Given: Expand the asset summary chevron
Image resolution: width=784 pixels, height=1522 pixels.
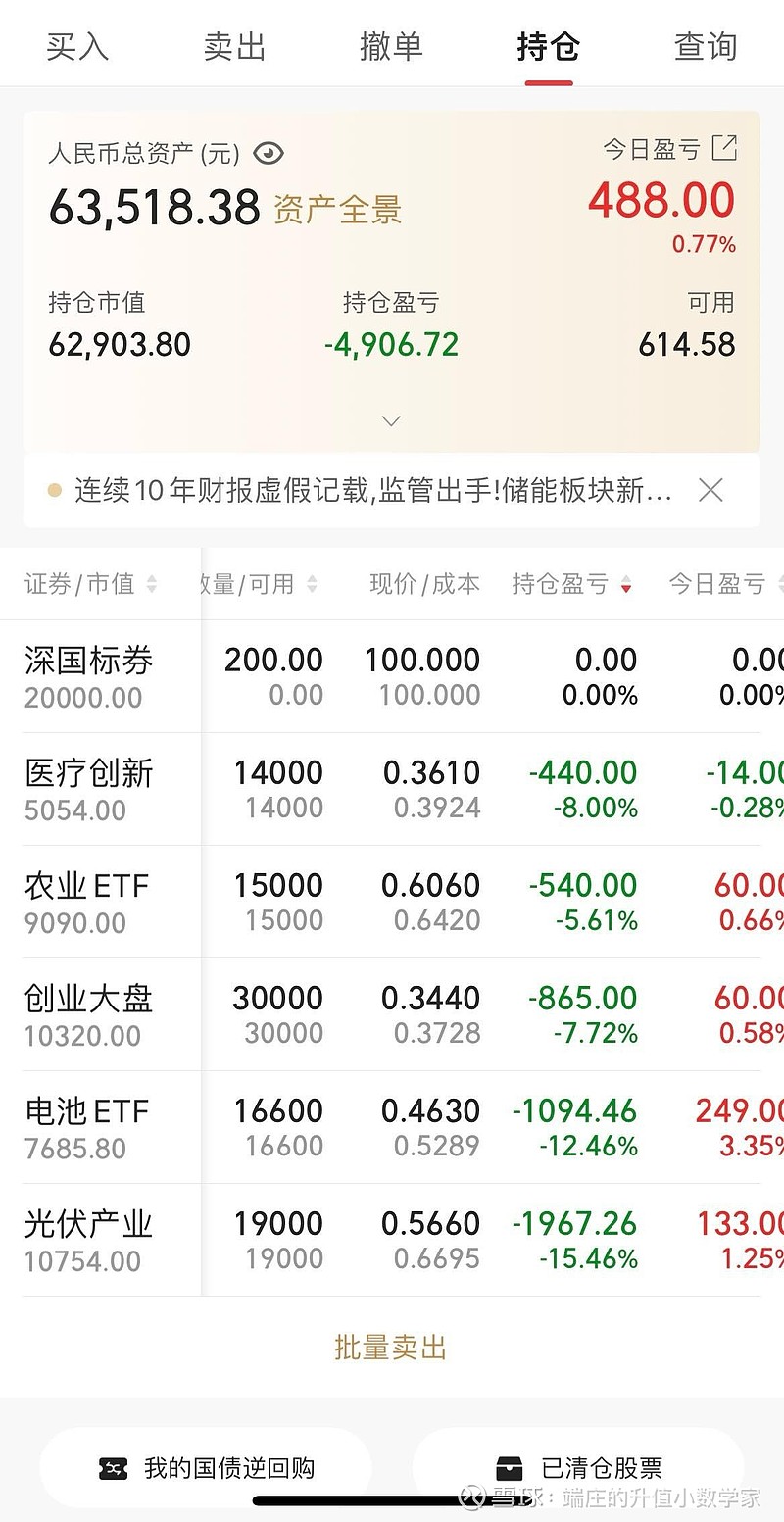Looking at the screenshot, I should point(391,421).
